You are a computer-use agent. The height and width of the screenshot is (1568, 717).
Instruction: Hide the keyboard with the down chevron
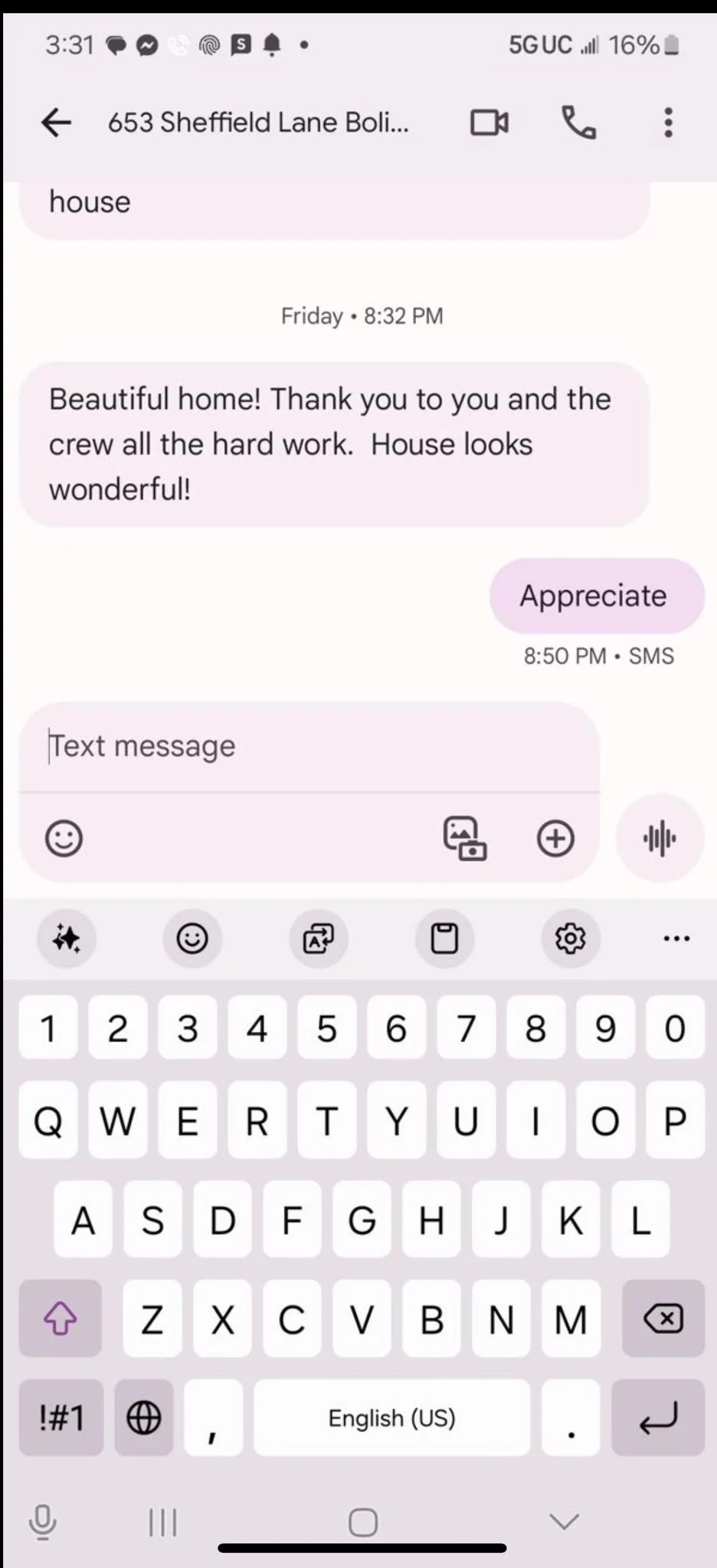[x=565, y=1521]
